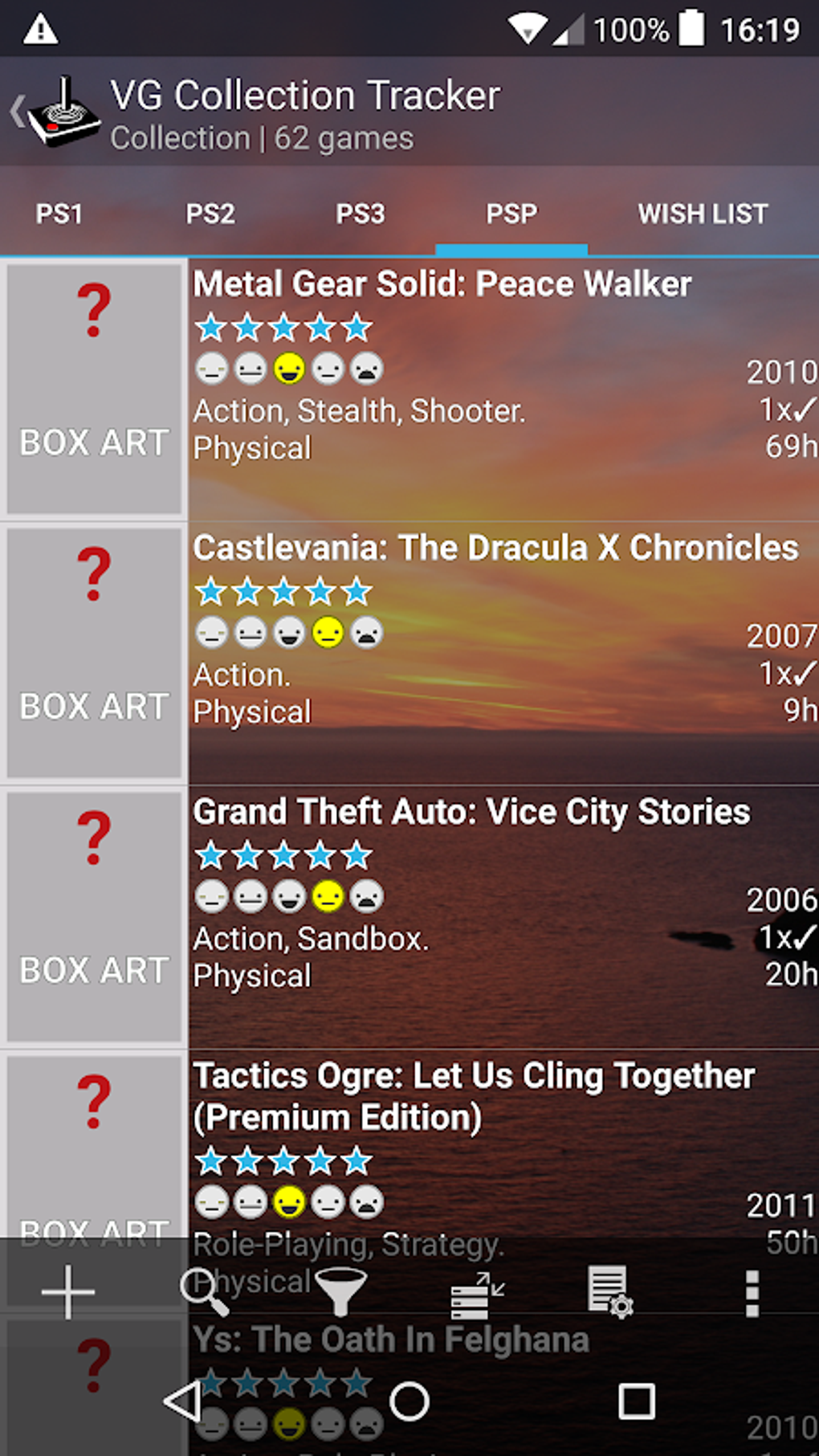This screenshot has height=1456, width=819.
Task: Open recent apps from navigation bar
Action: click(x=637, y=1401)
